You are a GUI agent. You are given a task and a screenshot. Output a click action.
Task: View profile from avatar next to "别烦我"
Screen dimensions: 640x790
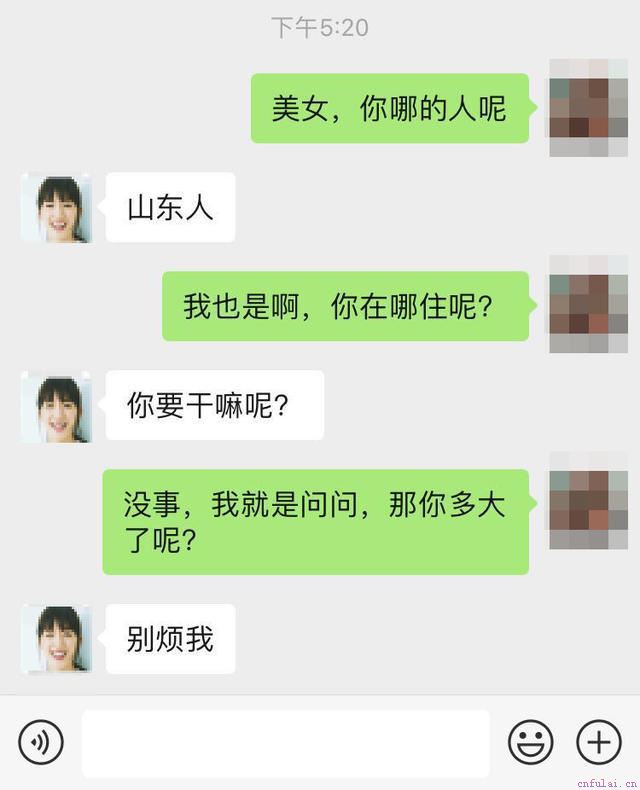tap(57, 639)
